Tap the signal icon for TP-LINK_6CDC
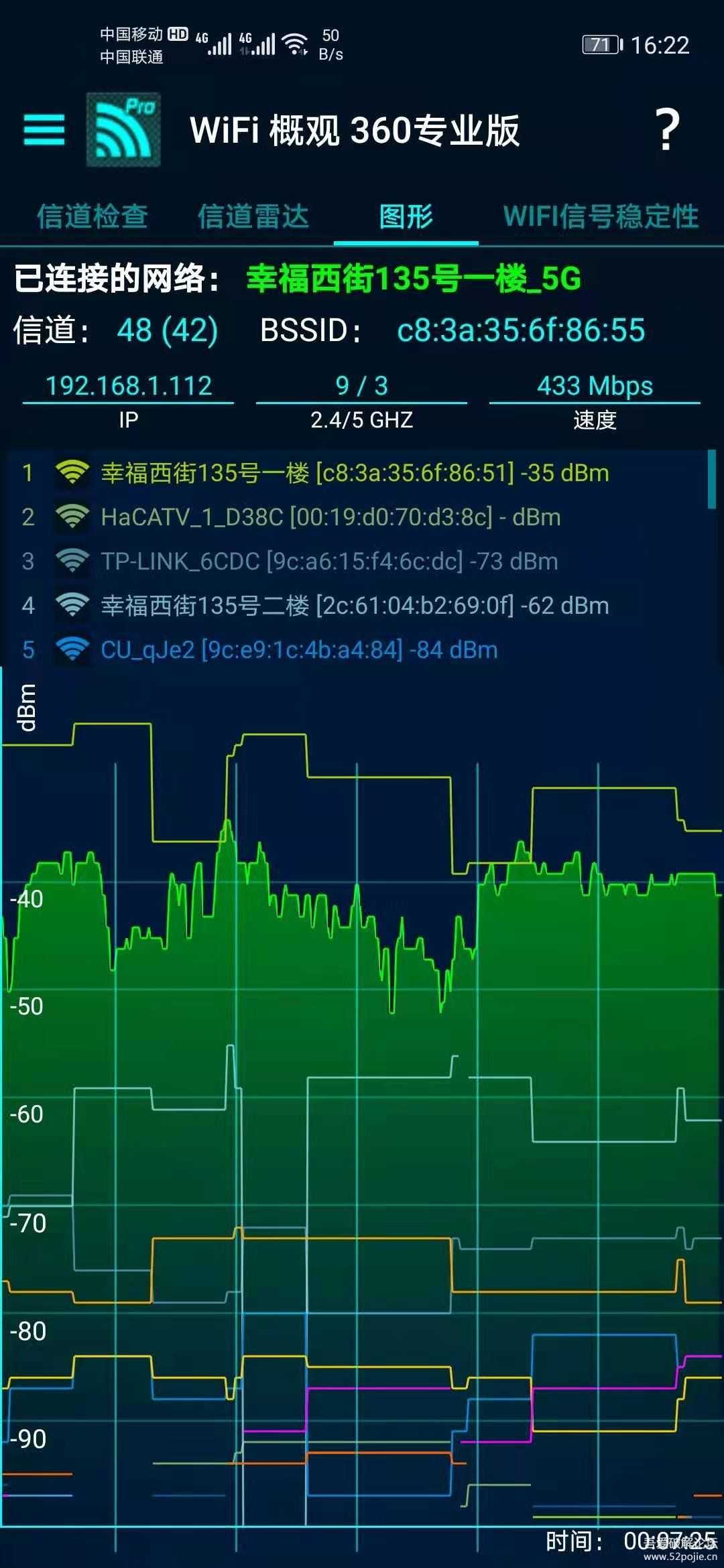 74,562
